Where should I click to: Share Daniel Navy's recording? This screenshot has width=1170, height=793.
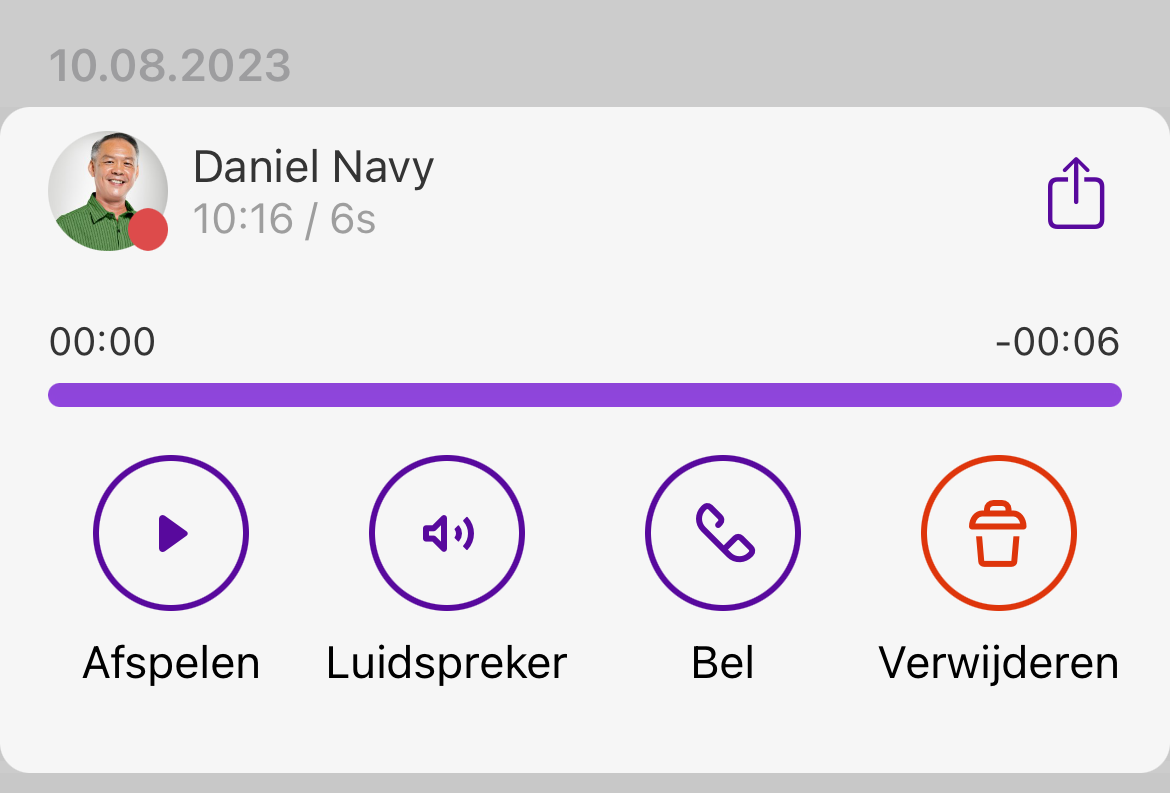pyautogui.click(x=1076, y=193)
